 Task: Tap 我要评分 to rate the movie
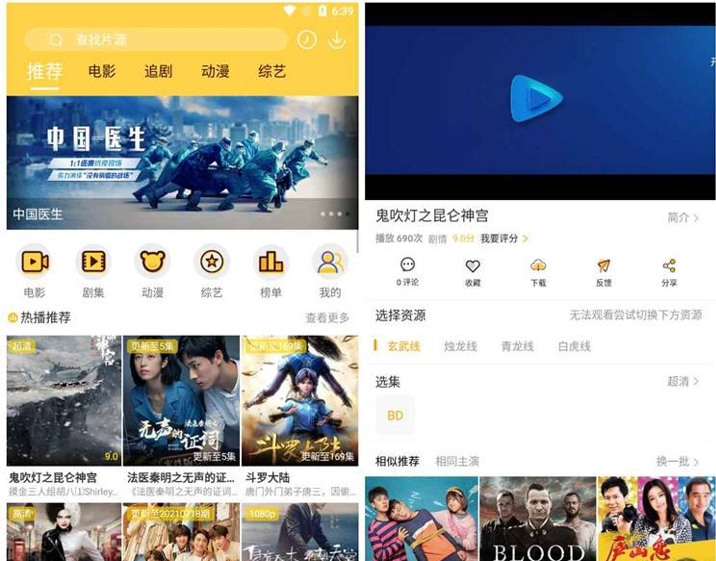[503, 239]
